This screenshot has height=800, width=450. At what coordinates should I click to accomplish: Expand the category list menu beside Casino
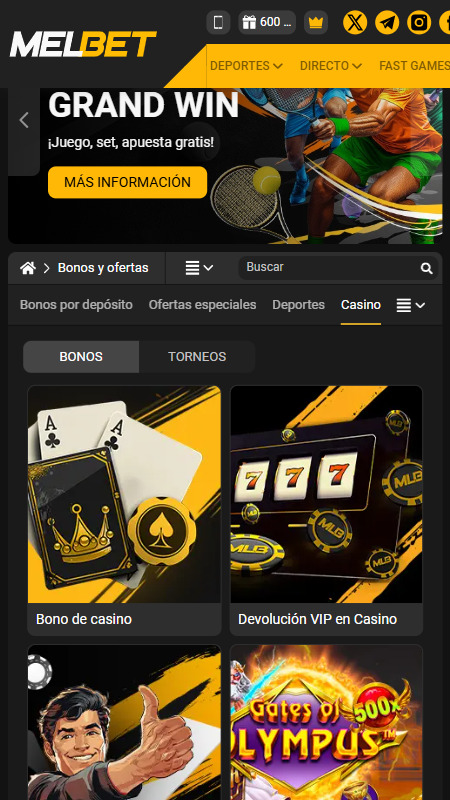(x=411, y=306)
